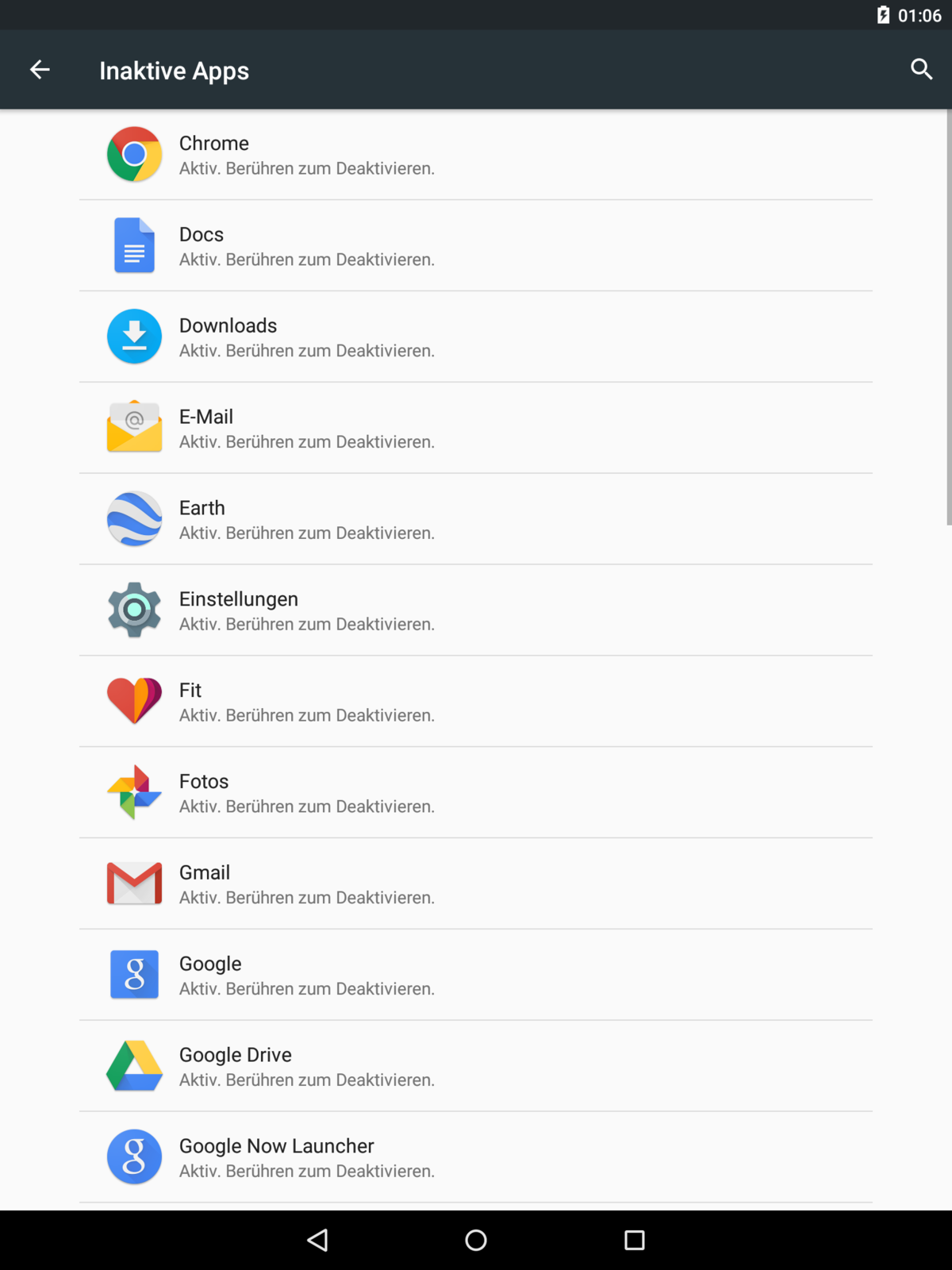The image size is (952, 1270).
Task: Tap Chrome to deactivate it
Action: [x=476, y=155]
